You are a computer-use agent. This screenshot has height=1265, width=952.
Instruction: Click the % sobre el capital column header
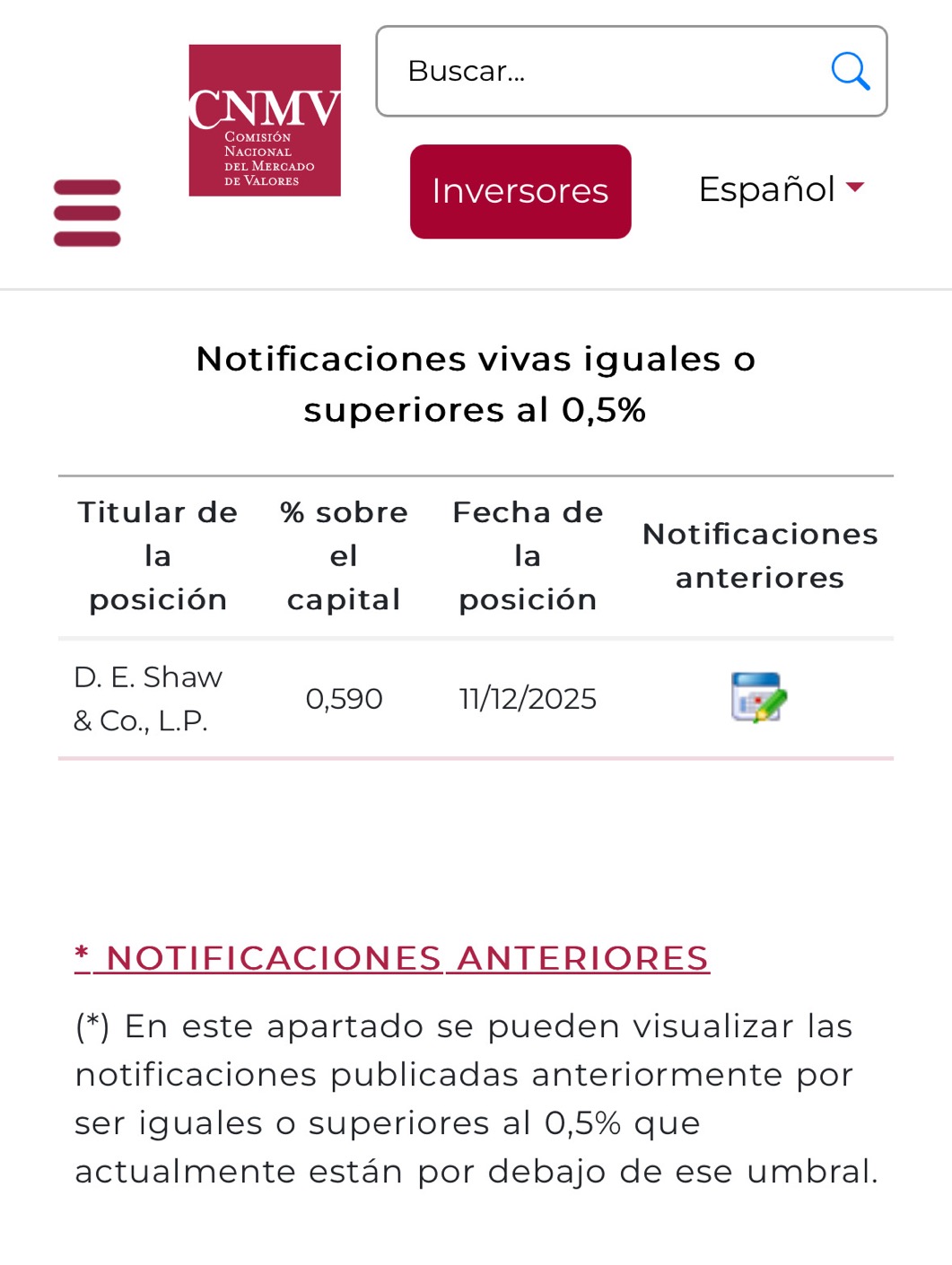pos(343,555)
